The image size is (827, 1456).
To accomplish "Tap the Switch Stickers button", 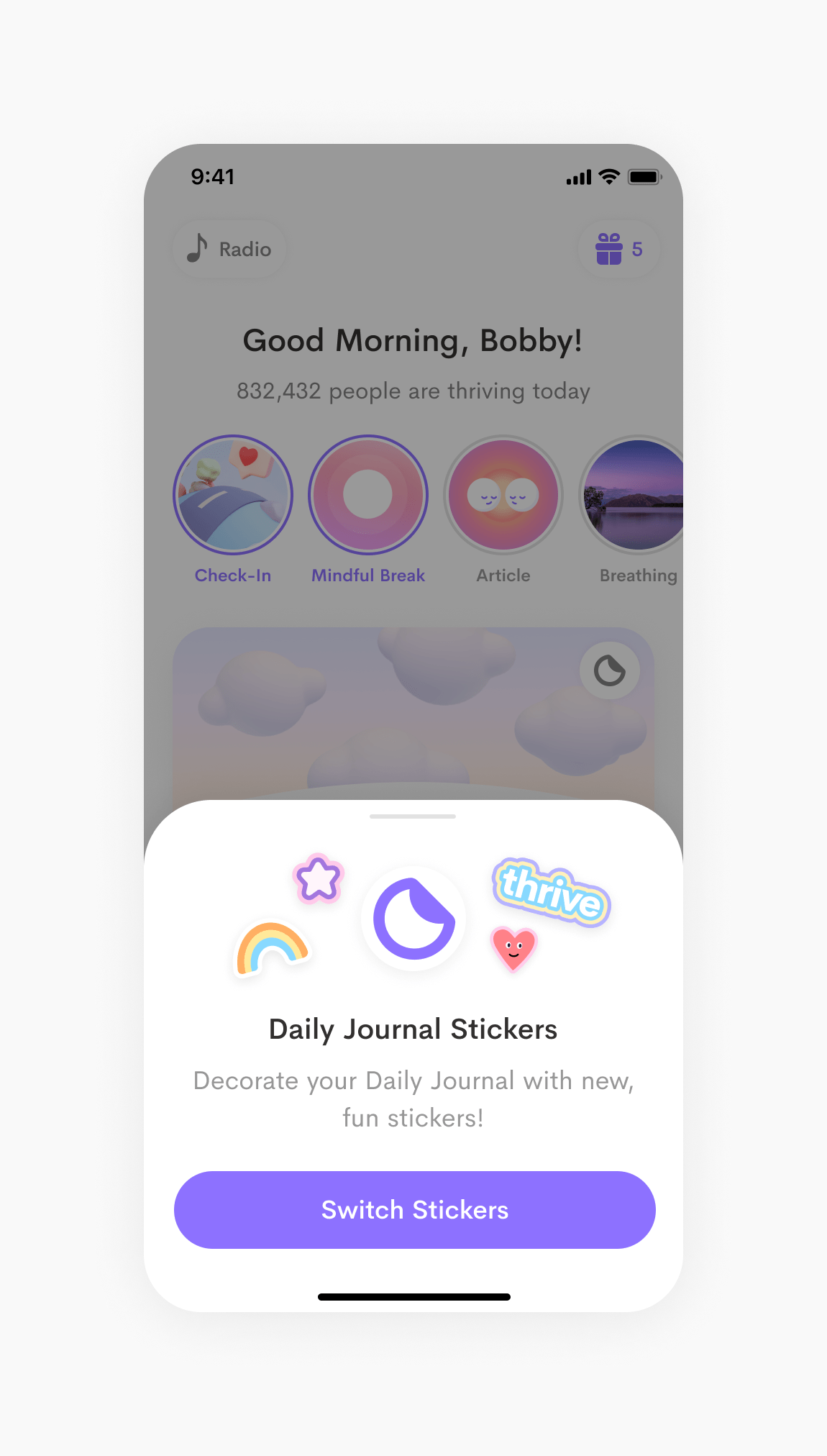I will 414,1210.
